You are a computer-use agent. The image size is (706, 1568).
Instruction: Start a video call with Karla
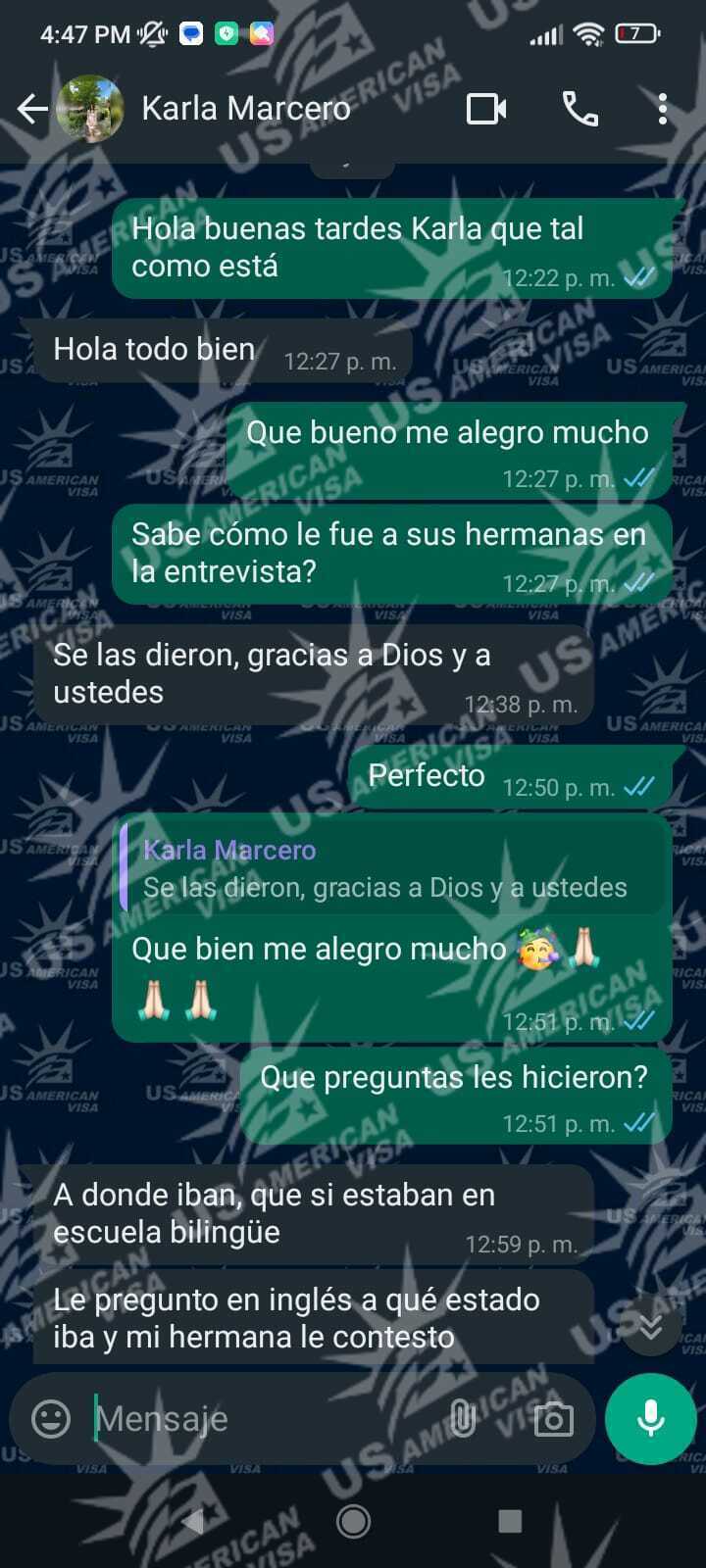pyautogui.click(x=486, y=109)
